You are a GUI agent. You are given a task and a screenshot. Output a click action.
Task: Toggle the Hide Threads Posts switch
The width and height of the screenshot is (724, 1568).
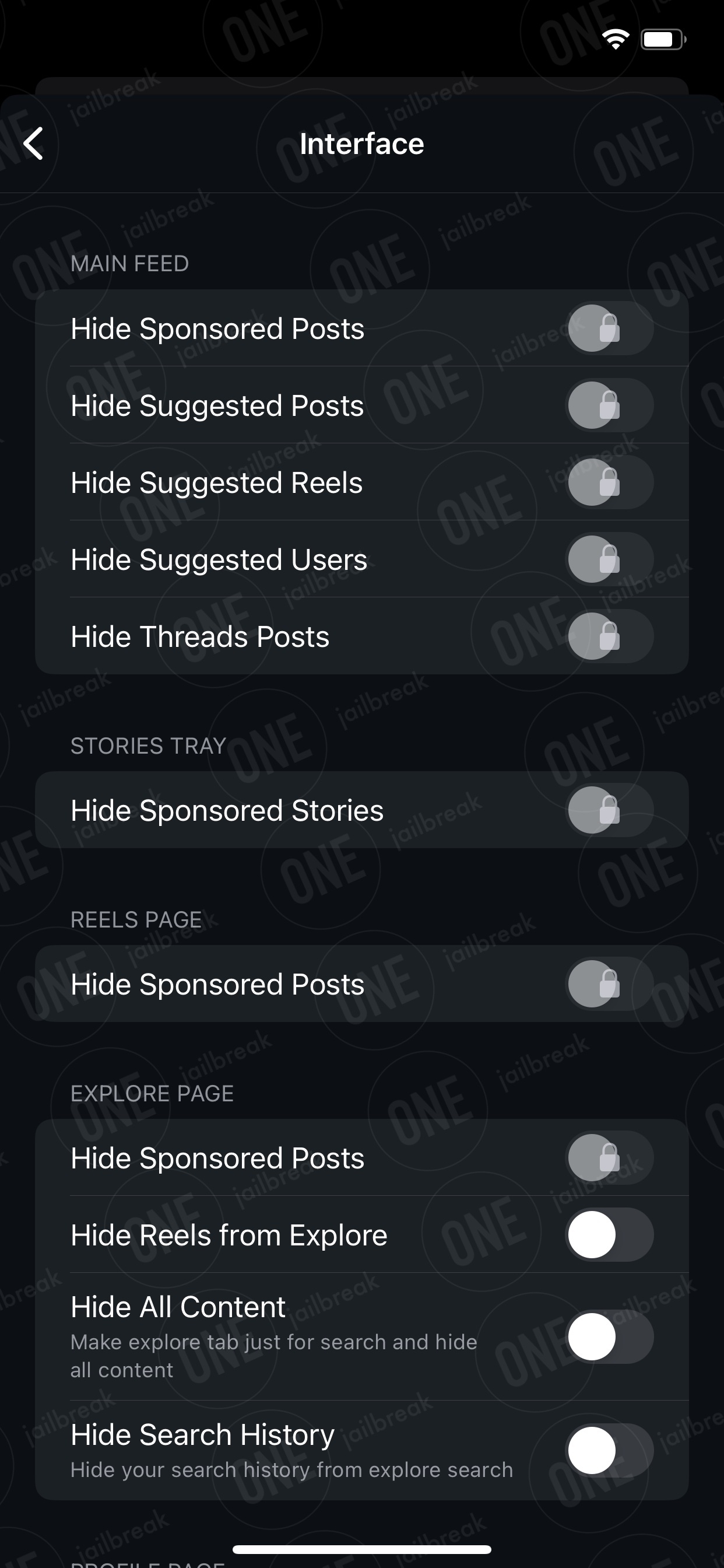(x=610, y=636)
